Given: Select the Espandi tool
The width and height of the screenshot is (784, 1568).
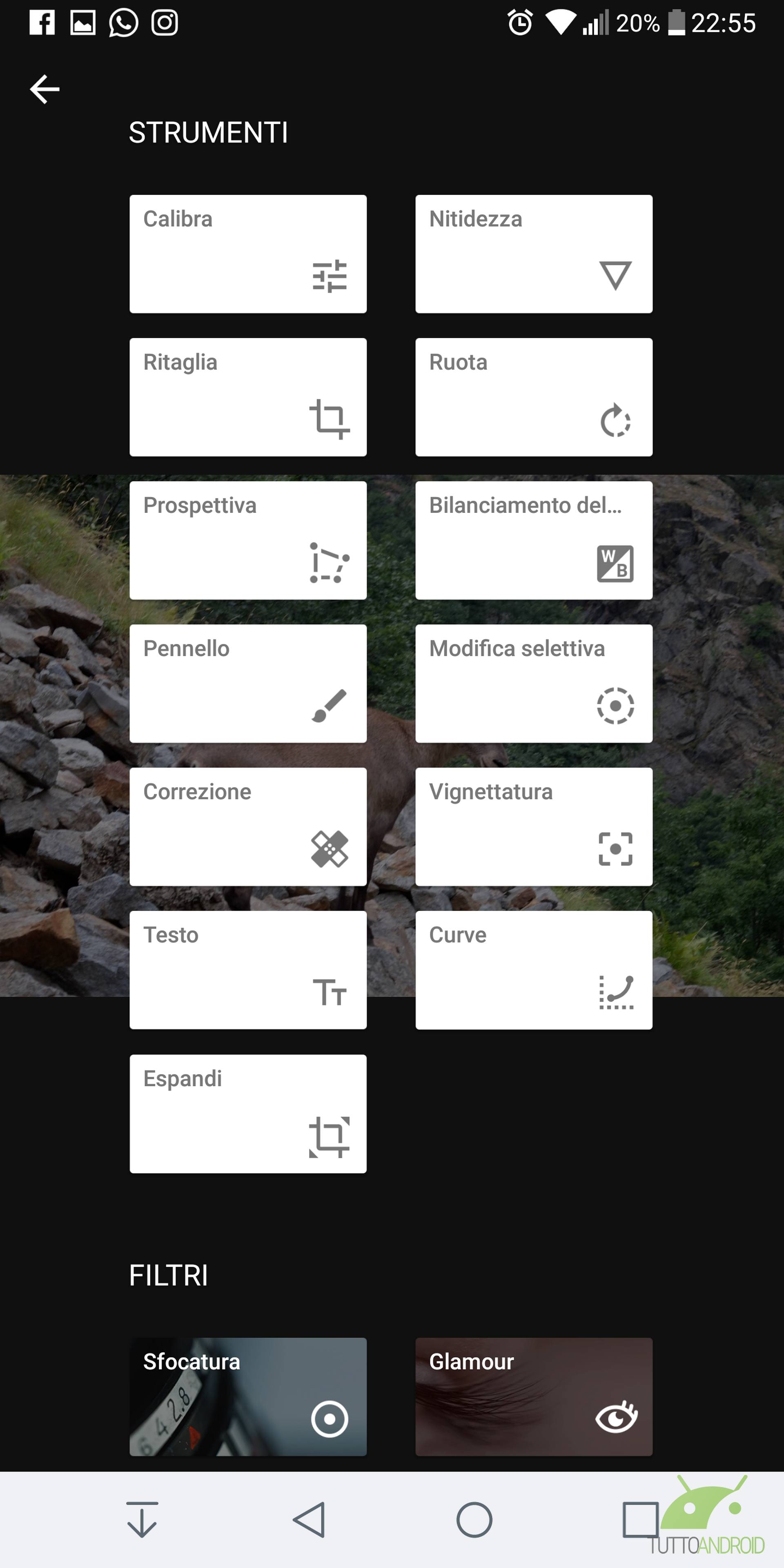Looking at the screenshot, I should (248, 1113).
